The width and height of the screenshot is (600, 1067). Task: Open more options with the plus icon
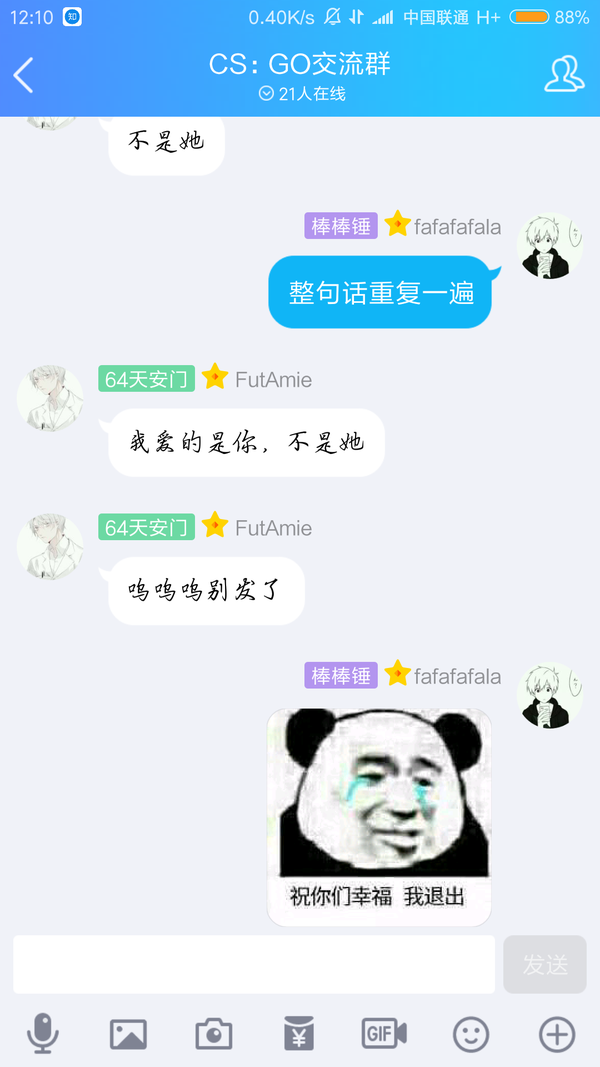coord(557,1033)
